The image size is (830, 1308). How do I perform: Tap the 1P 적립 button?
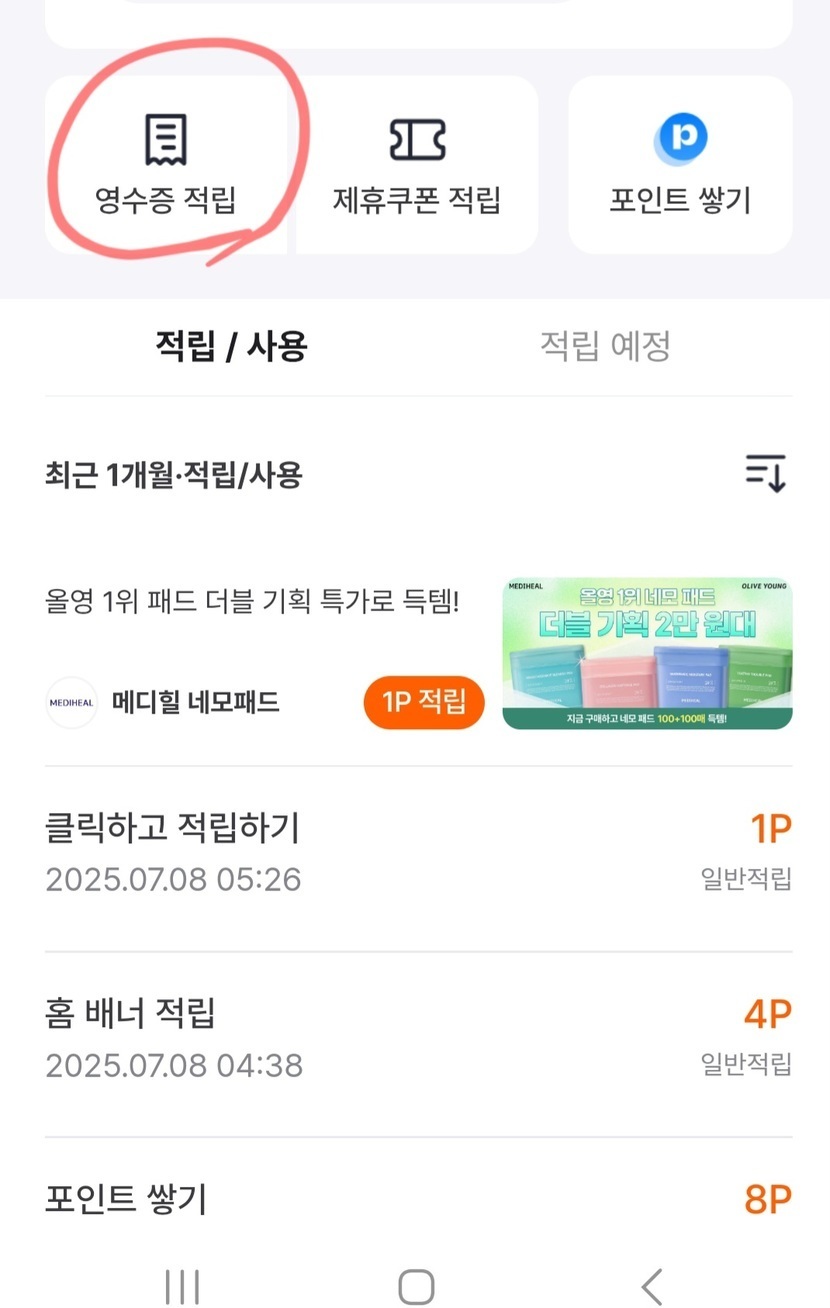coord(424,702)
